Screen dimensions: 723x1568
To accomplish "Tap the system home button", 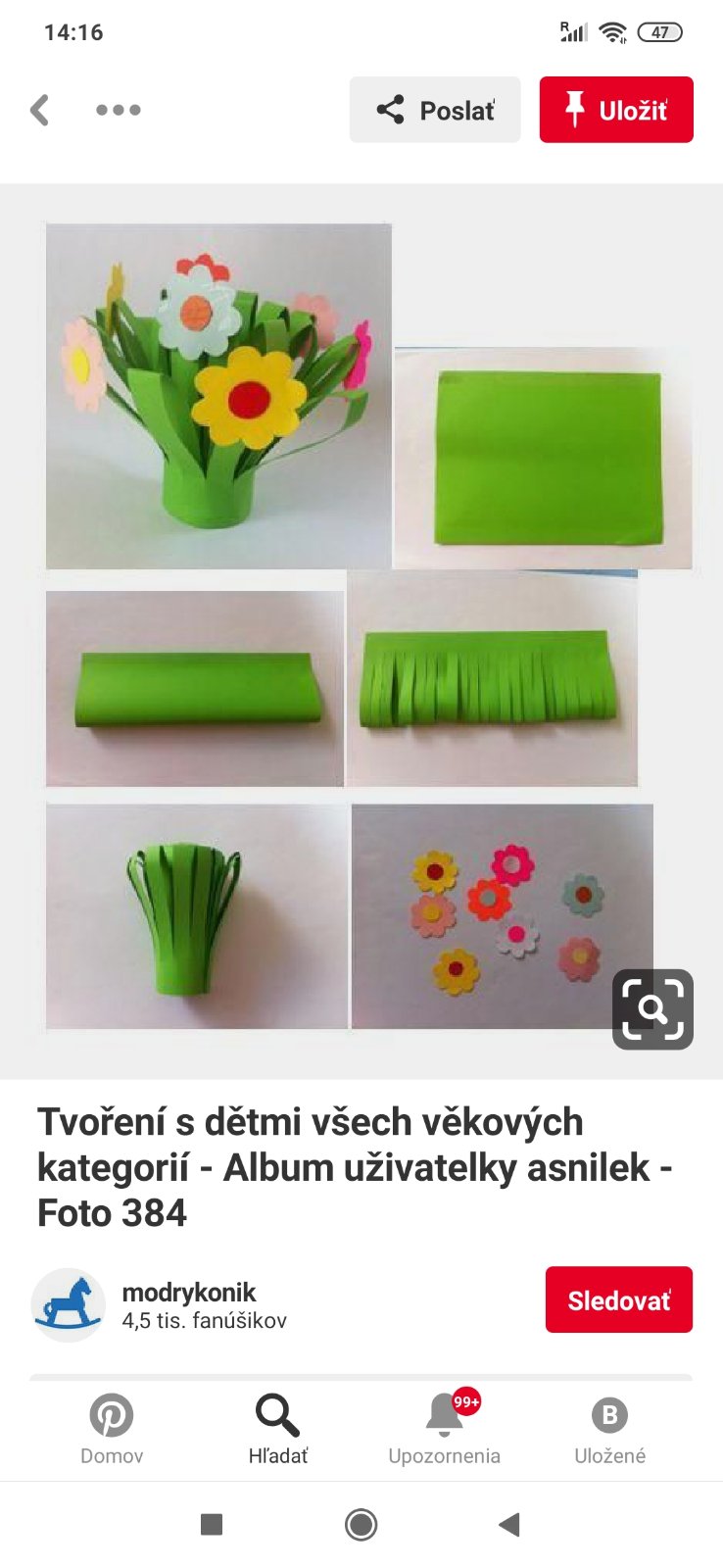I will click(361, 1524).
